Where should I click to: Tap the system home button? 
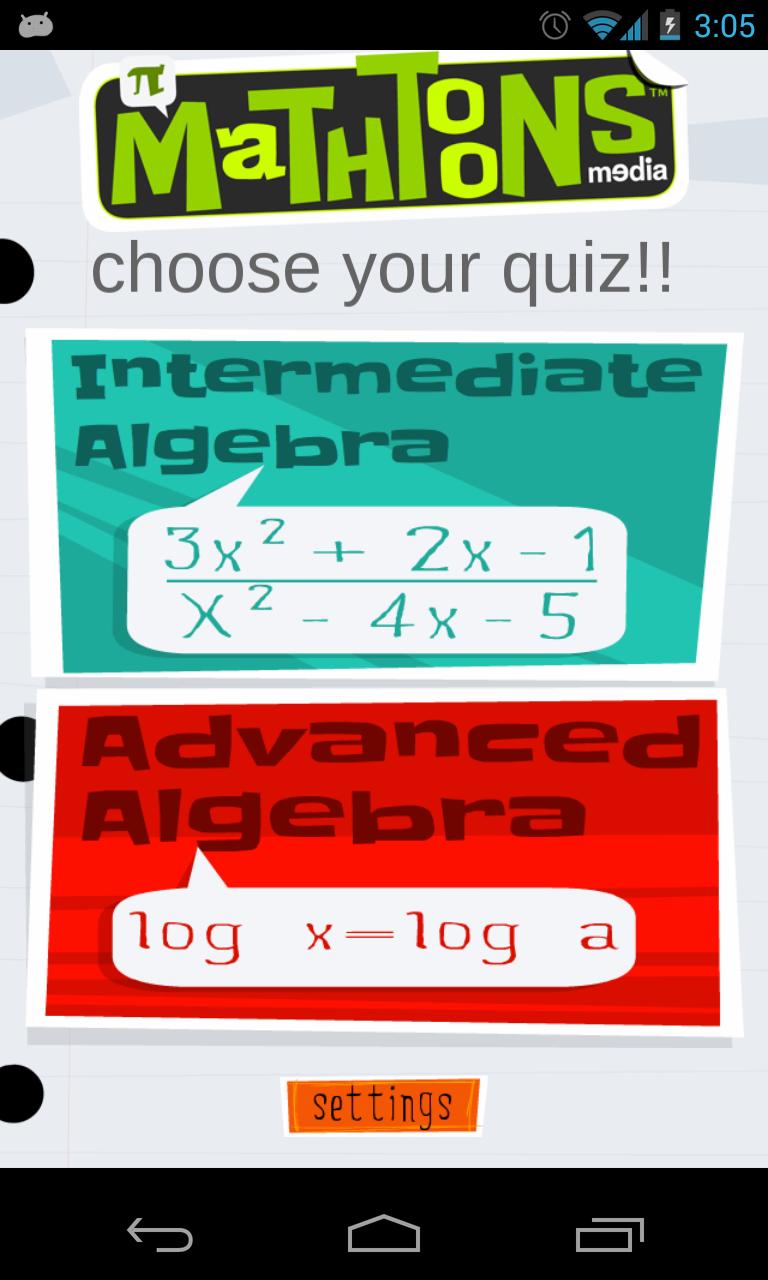tap(384, 1234)
